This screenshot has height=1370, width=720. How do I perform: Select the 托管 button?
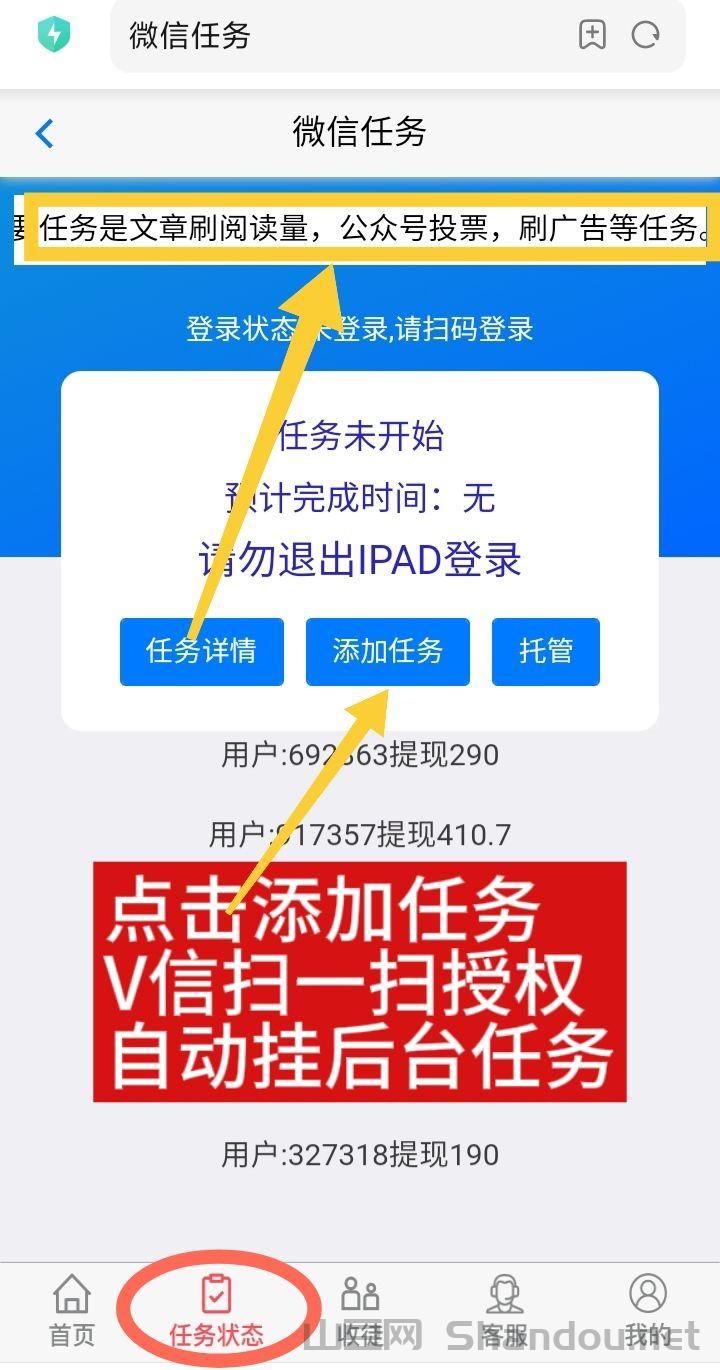[545, 651]
